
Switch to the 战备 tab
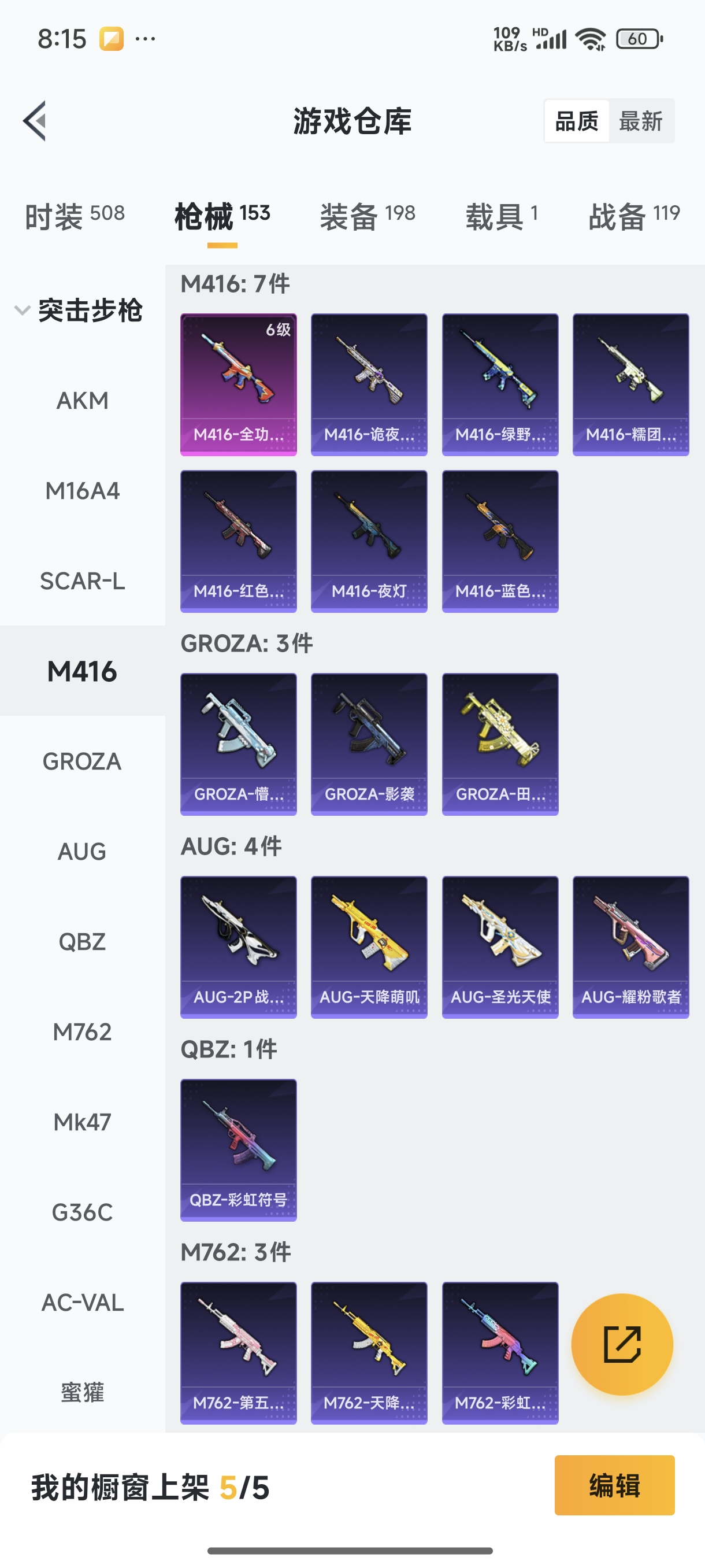click(x=634, y=216)
